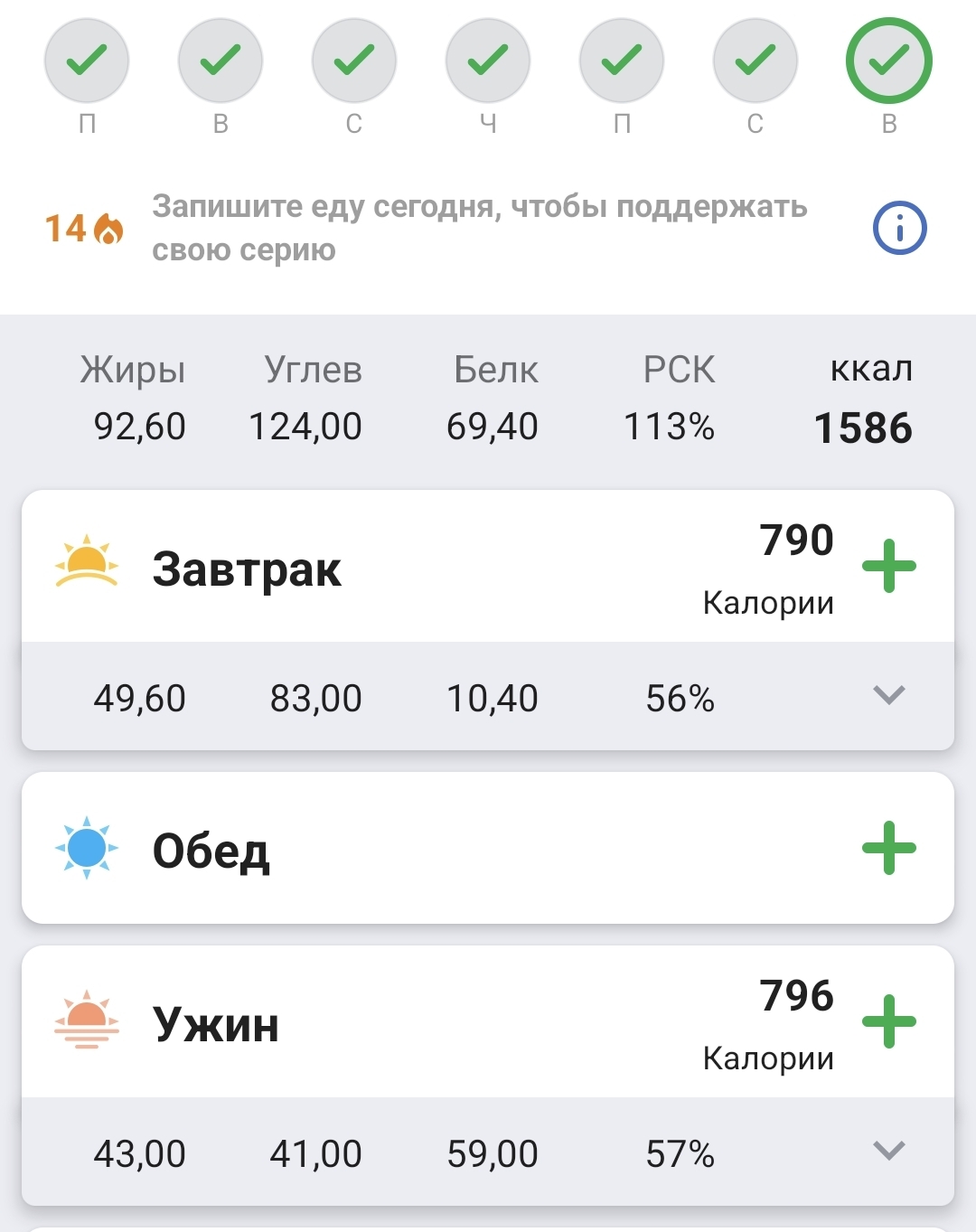
Task: Add food to Ужин
Action: click(889, 1021)
